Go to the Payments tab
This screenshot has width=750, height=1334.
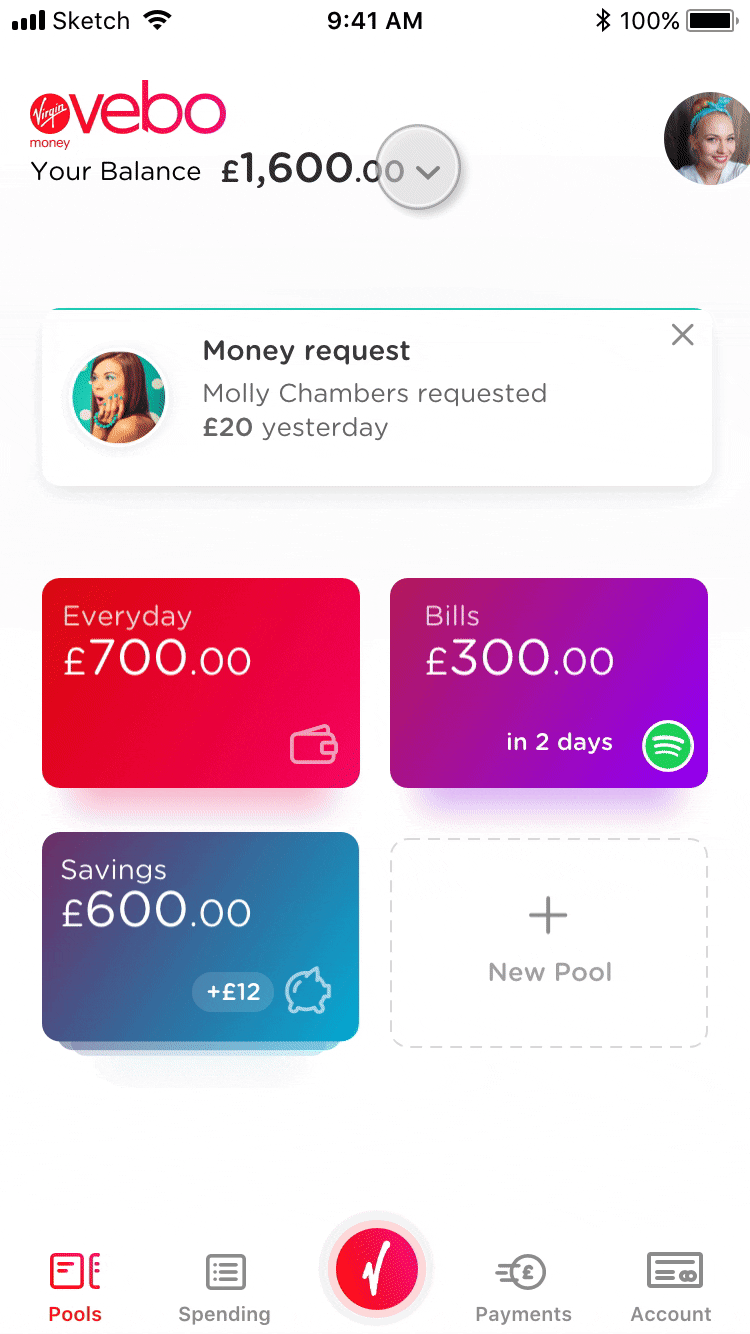click(x=523, y=1287)
